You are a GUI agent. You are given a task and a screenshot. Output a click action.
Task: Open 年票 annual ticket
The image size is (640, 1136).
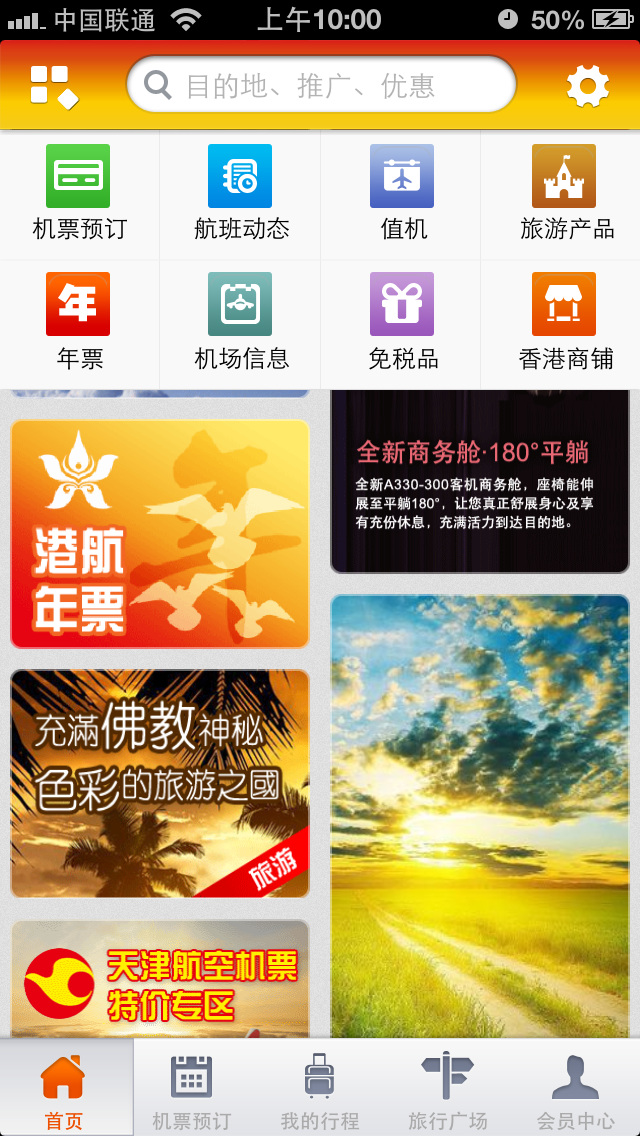[79, 322]
